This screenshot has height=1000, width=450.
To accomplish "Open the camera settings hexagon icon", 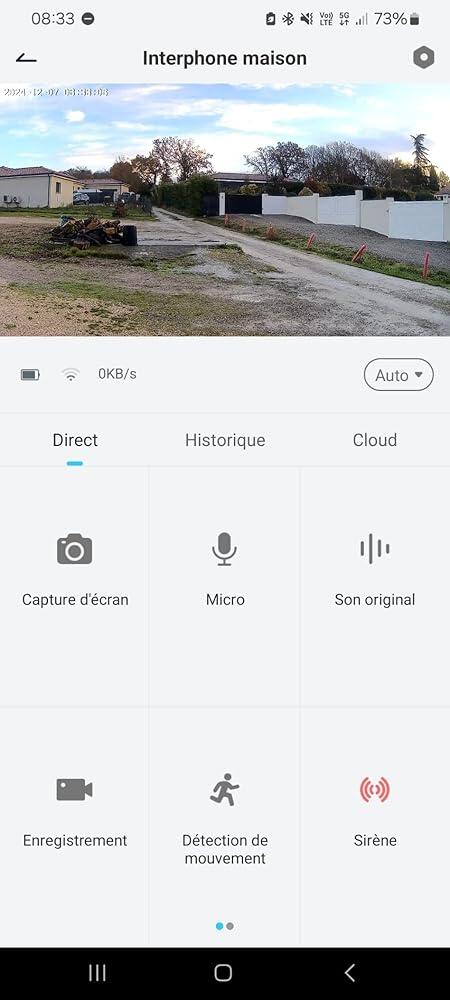I will pyautogui.click(x=423, y=58).
